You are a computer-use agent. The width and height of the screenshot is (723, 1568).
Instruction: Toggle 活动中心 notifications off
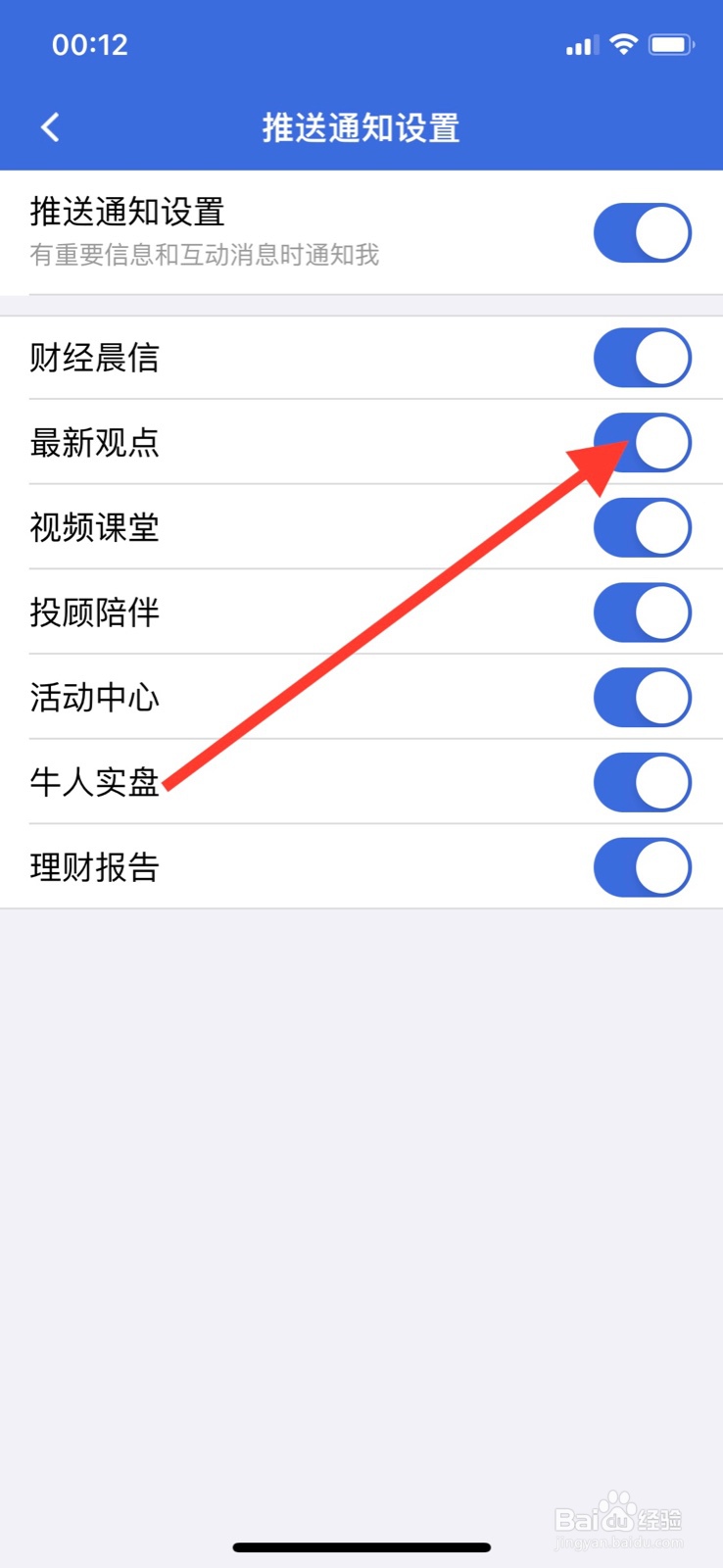tap(643, 697)
